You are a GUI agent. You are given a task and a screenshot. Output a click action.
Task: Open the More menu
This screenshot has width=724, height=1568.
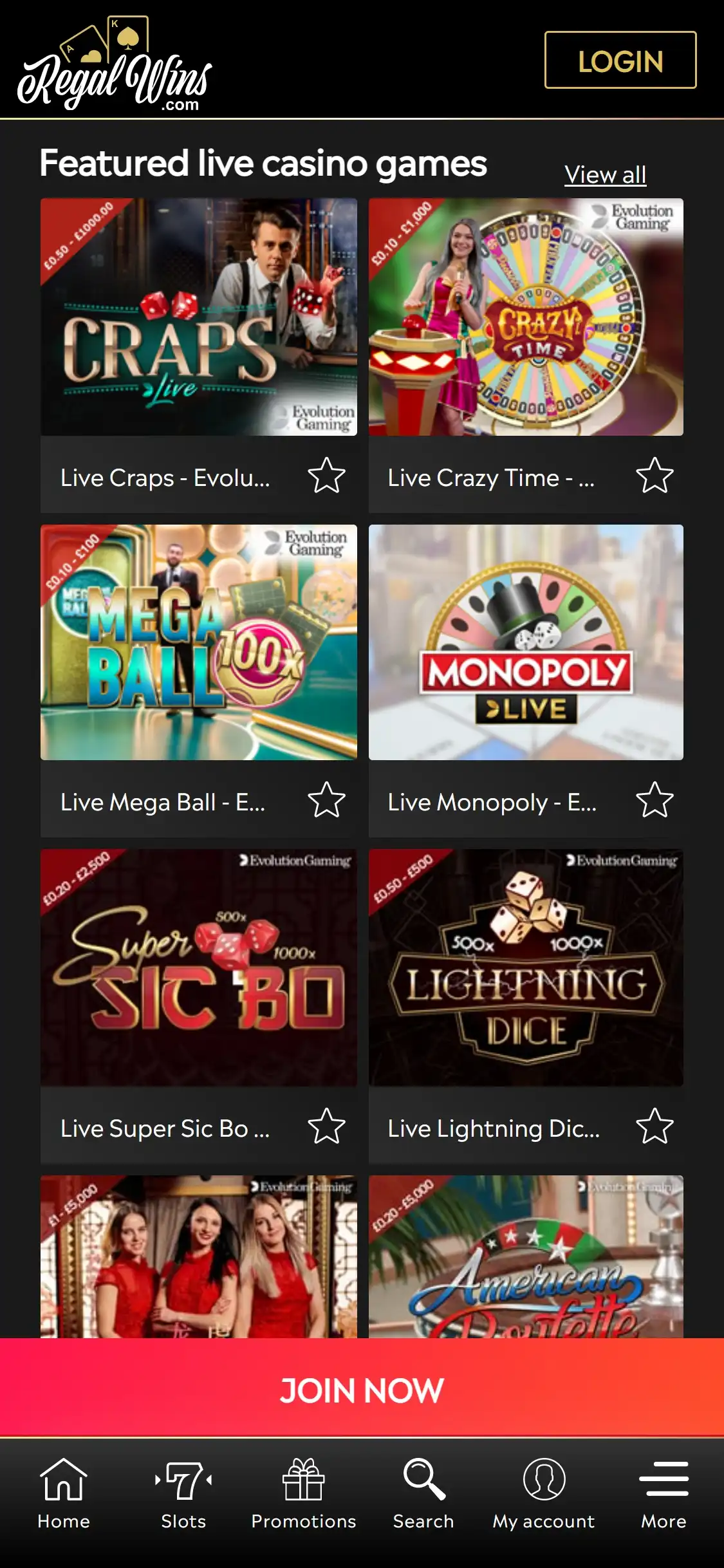coord(664,1495)
